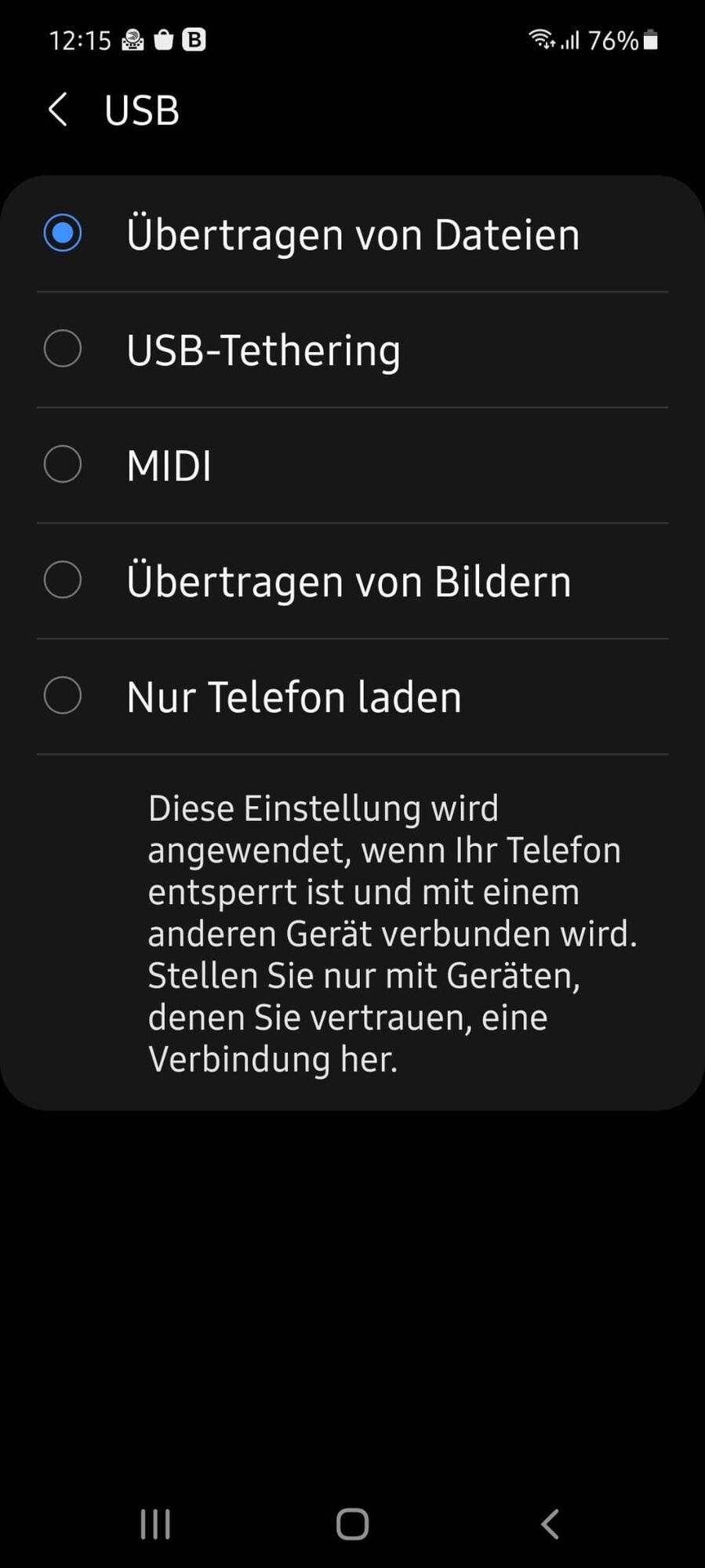Tap the home button in navigation bar
Image resolution: width=705 pixels, height=1568 pixels.
[x=352, y=1524]
